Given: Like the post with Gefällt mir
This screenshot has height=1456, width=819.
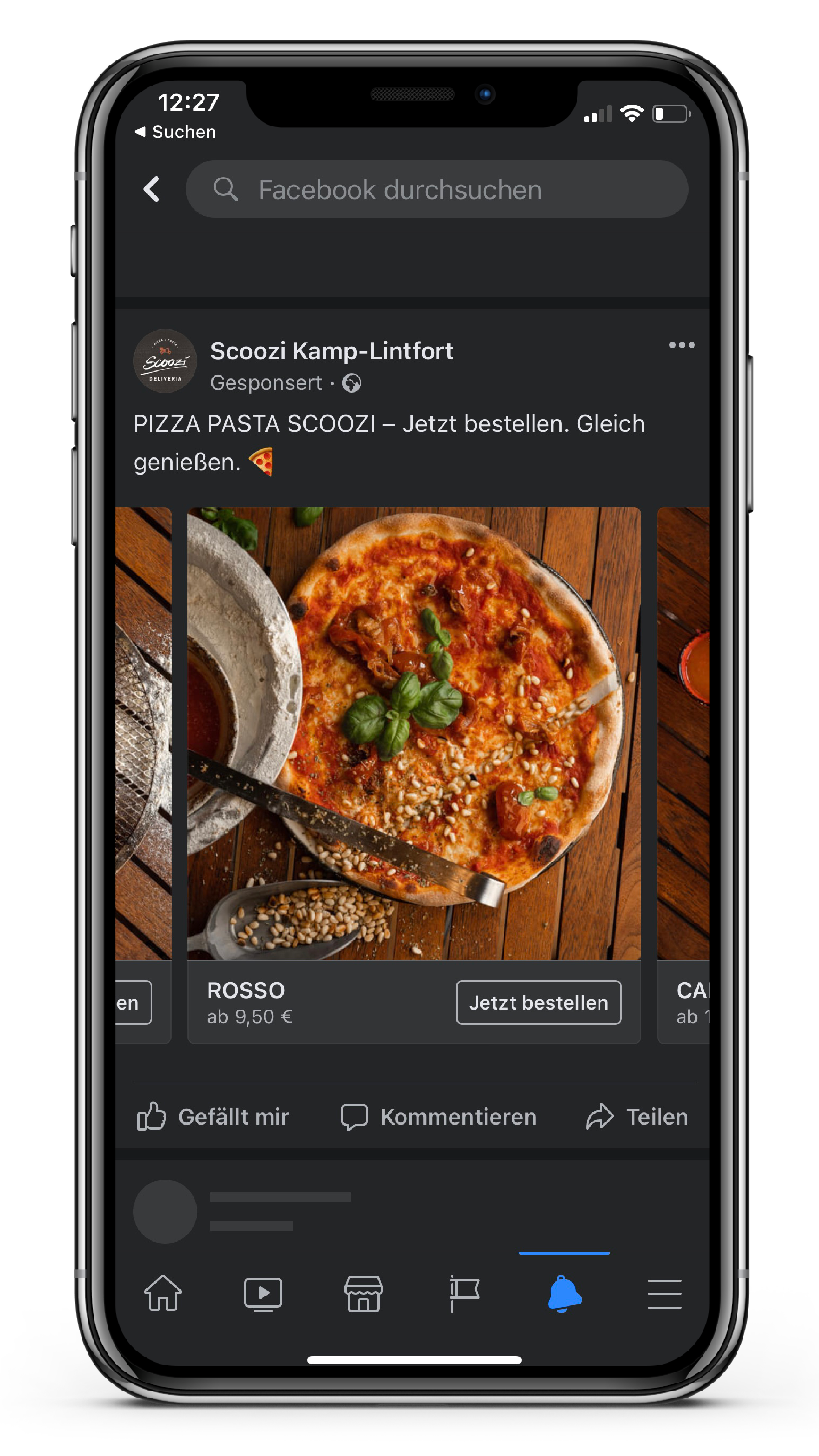Looking at the screenshot, I should click(213, 1117).
